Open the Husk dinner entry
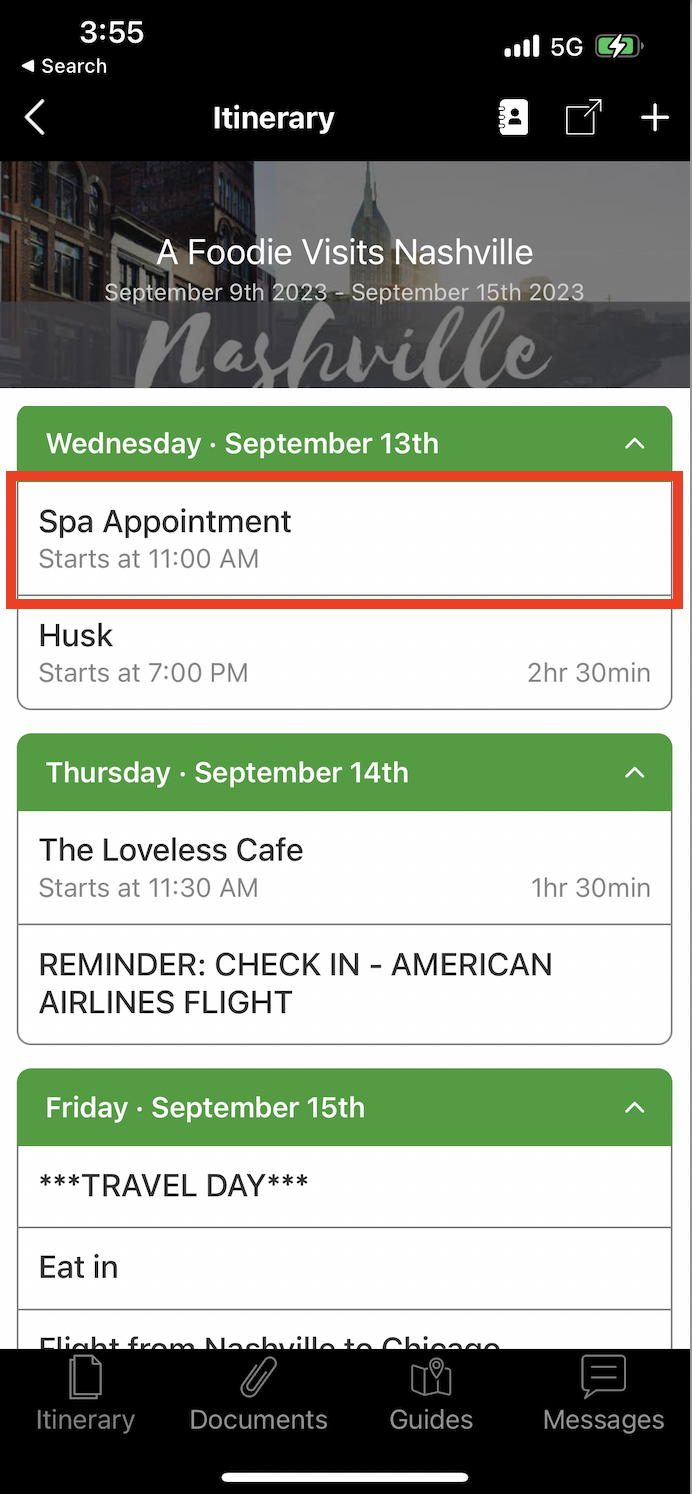The height and width of the screenshot is (1494, 692). pos(345,653)
